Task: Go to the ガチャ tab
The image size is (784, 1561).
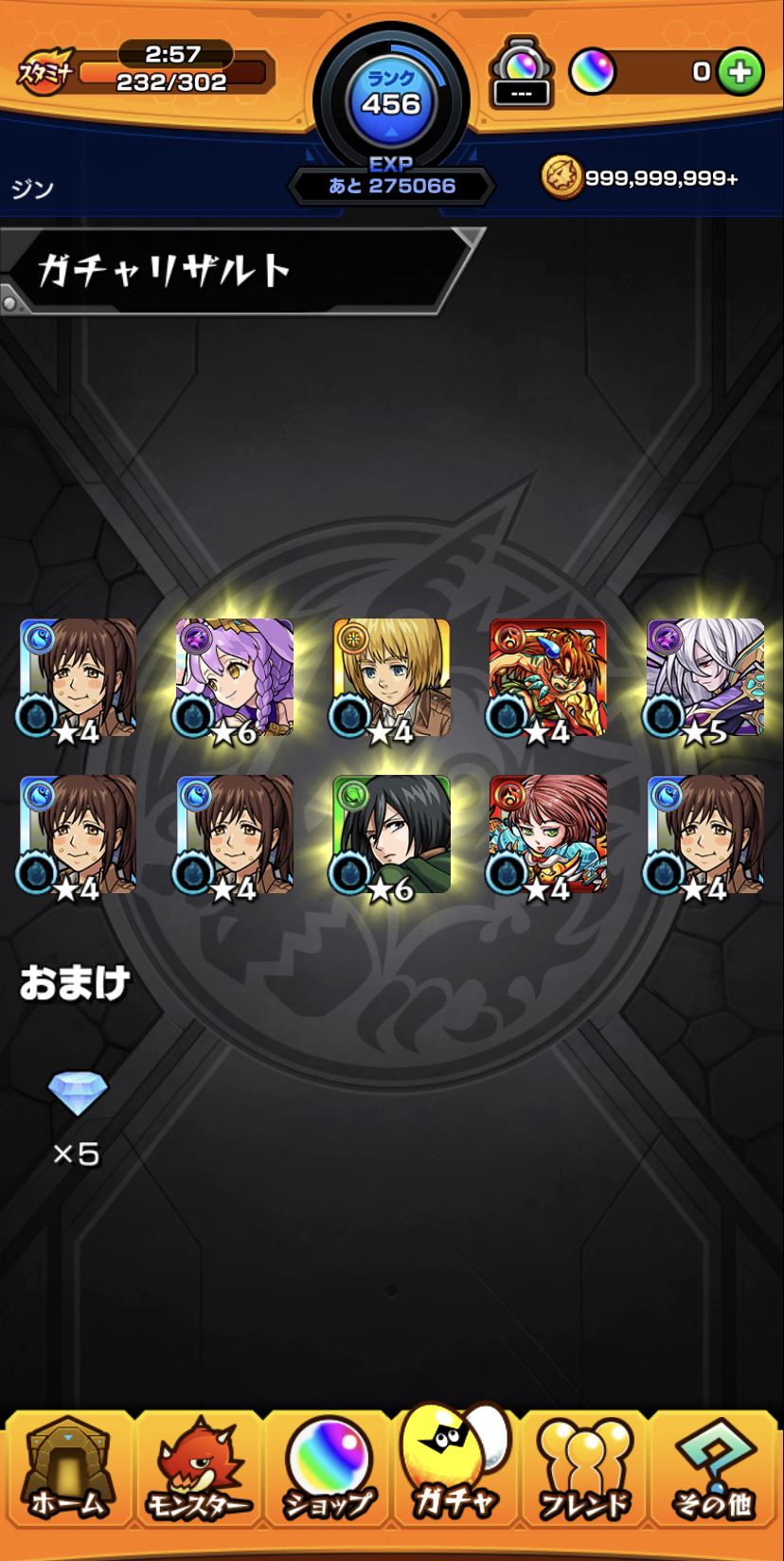Action: click(455, 1465)
